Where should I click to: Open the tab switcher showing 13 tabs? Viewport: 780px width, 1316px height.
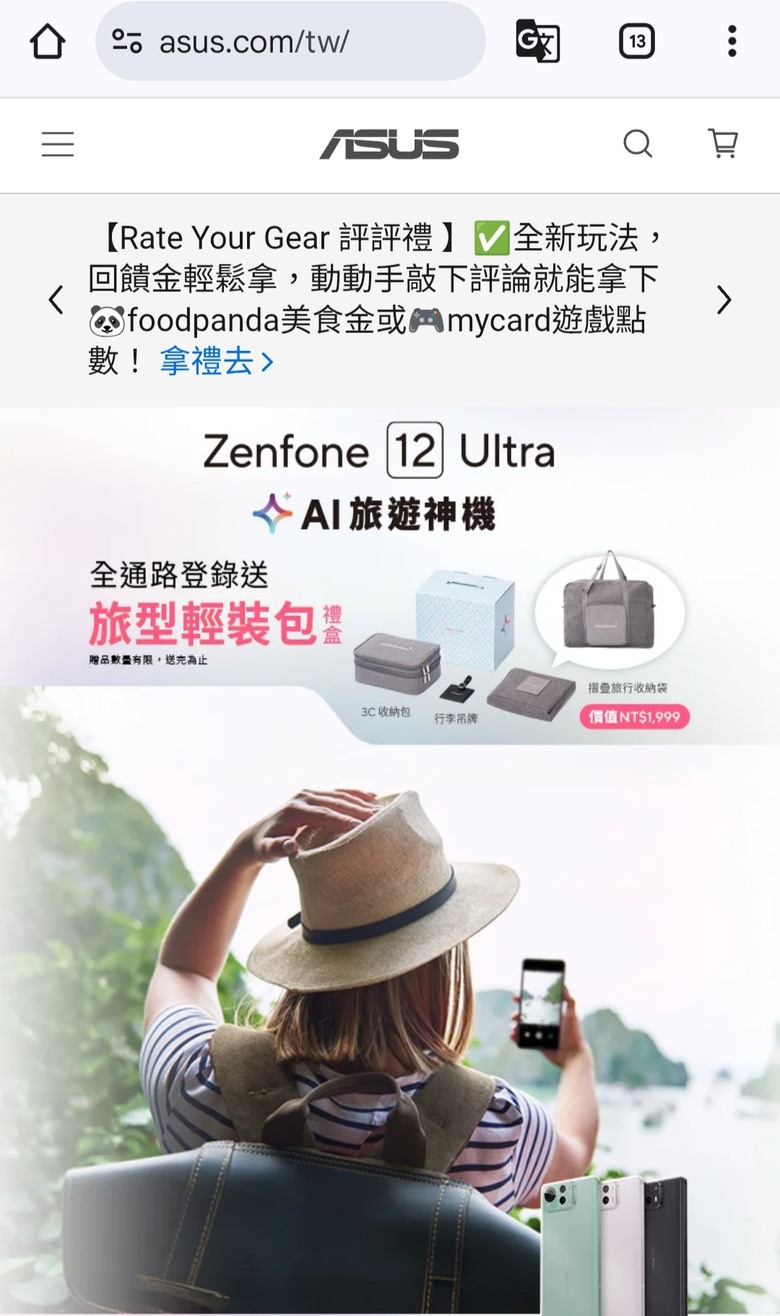[637, 42]
